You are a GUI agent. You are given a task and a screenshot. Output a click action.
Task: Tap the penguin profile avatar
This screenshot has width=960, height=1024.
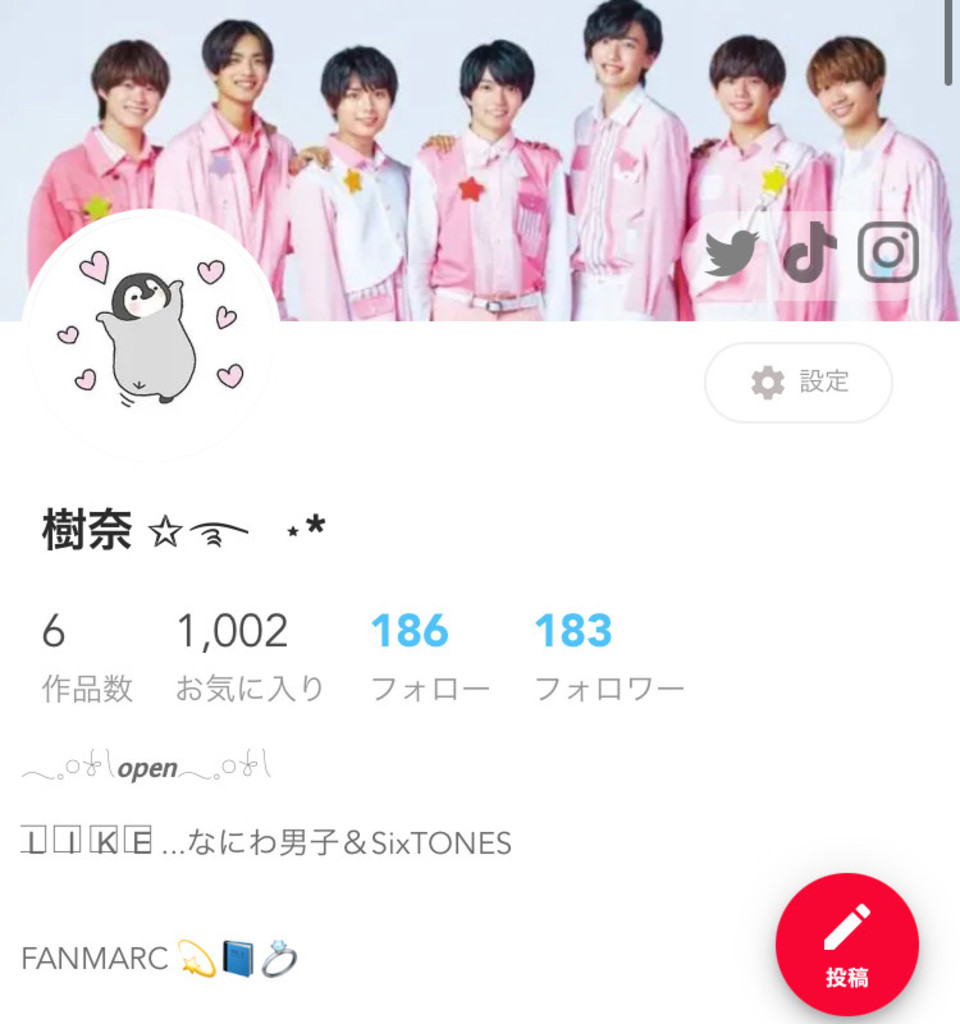(x=151, y=336)
